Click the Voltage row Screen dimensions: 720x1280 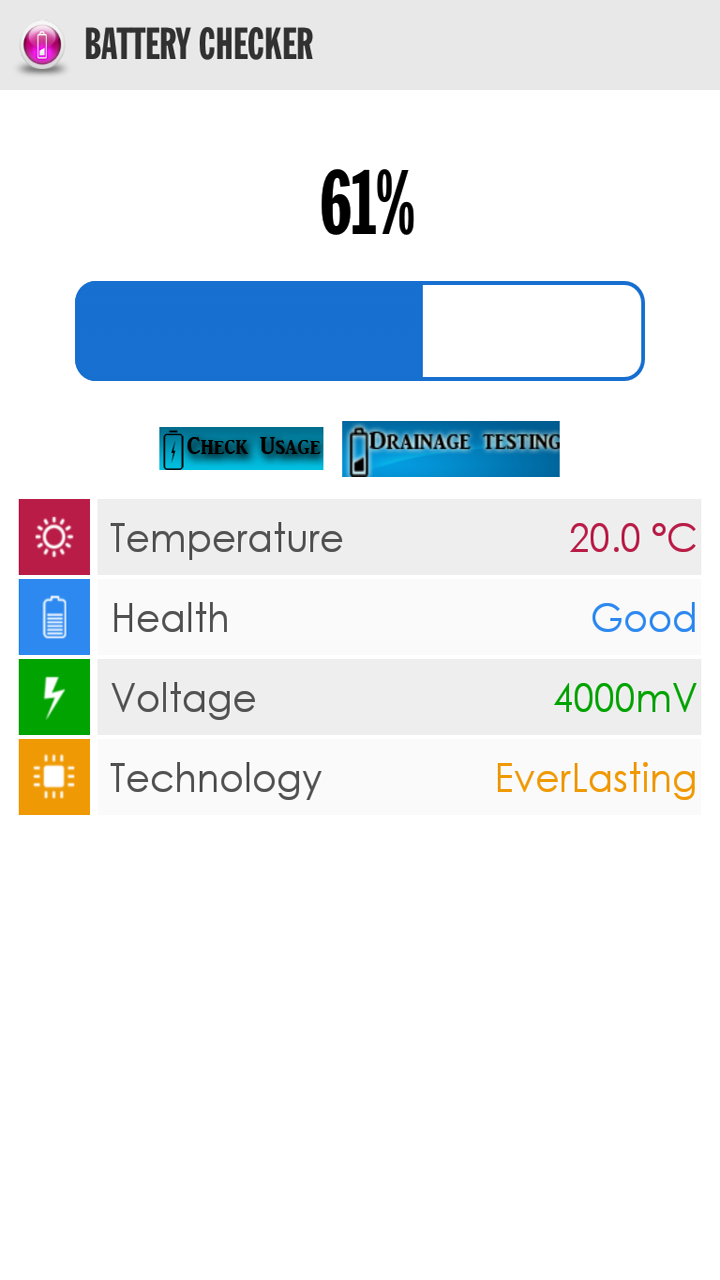click(x=360, y=697)
